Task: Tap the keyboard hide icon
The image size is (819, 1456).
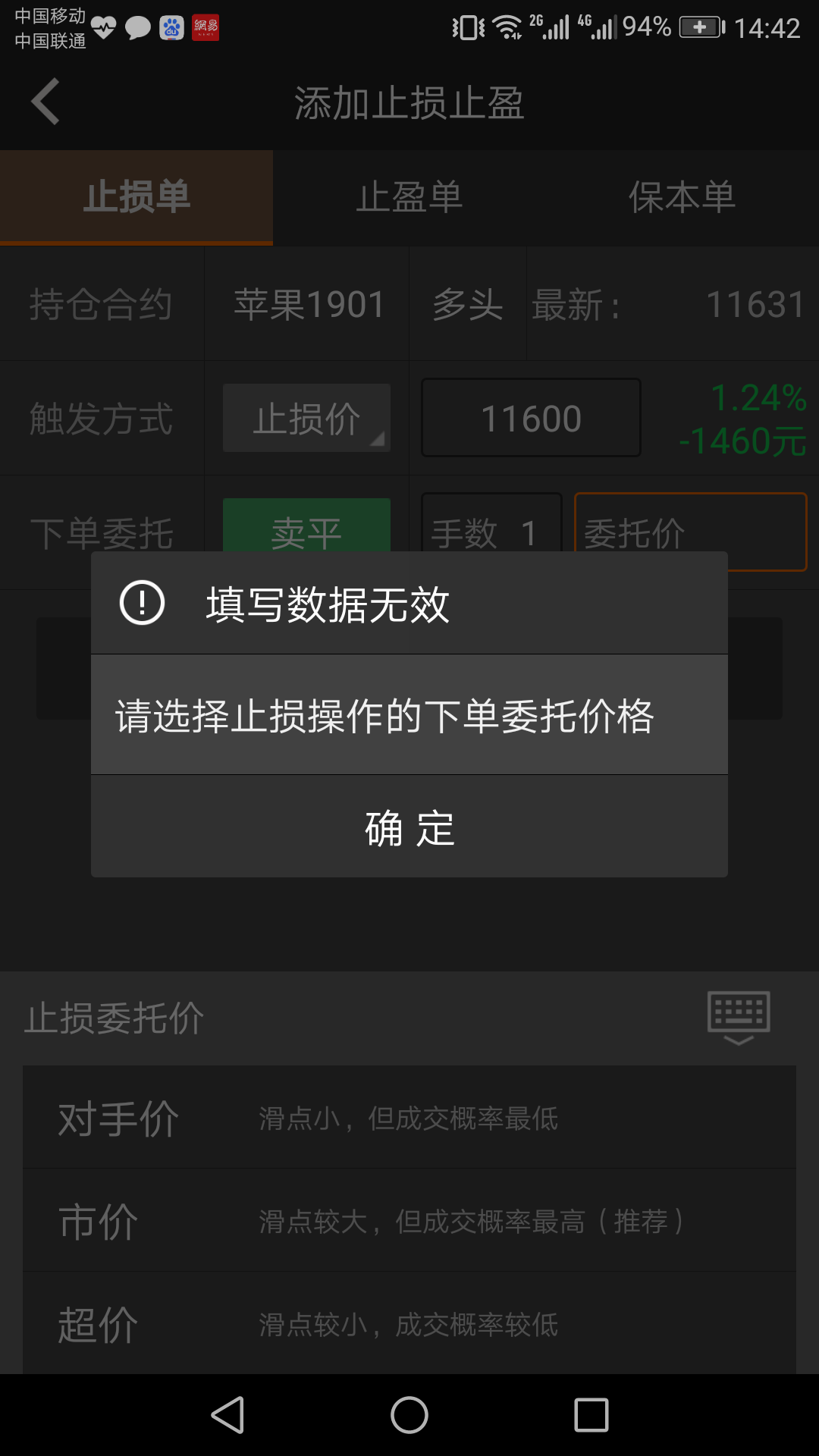Action: pyautogui.click(x=739, y=1018)
